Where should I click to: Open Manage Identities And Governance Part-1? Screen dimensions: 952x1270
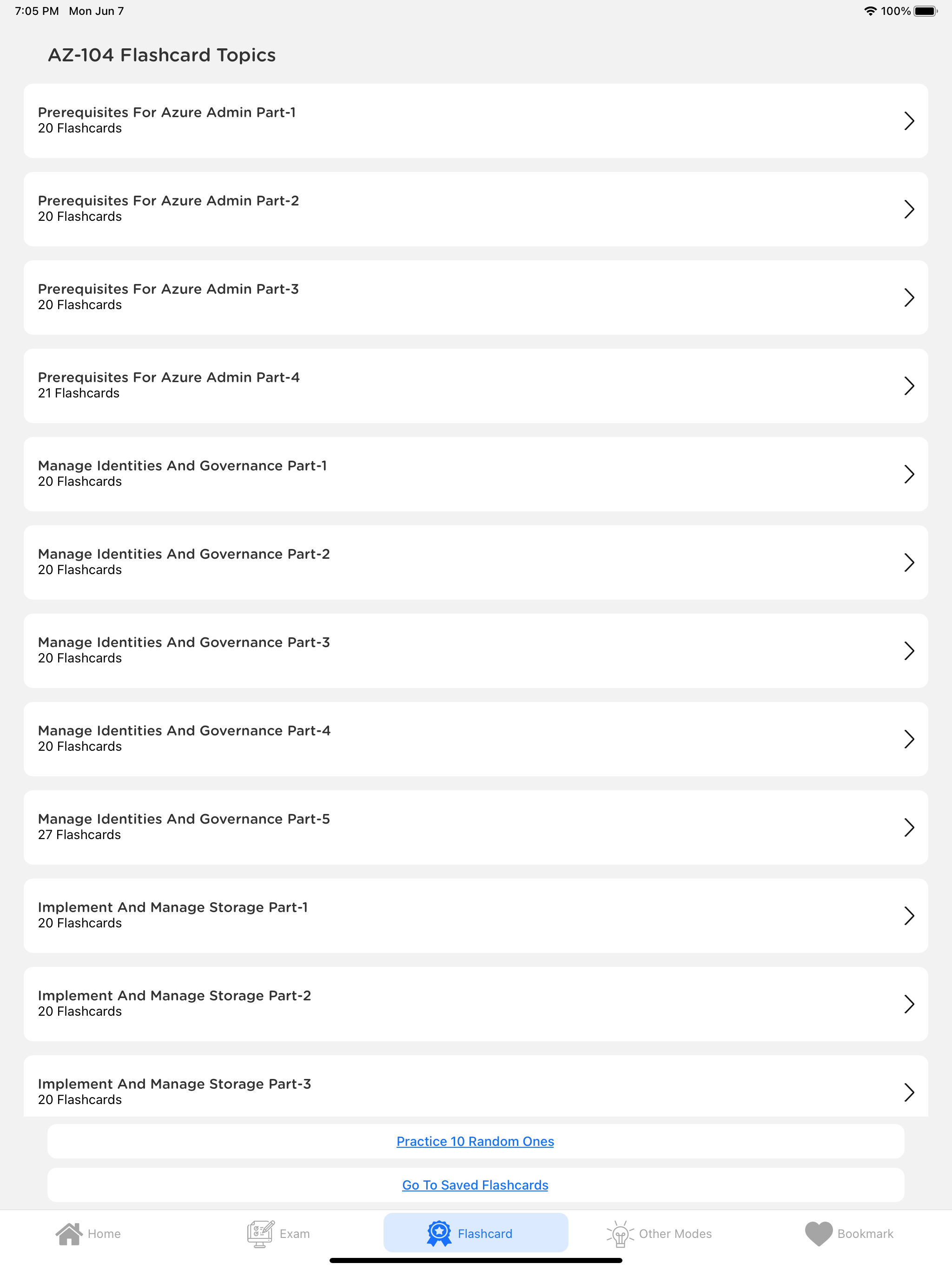tap(476, 474)
